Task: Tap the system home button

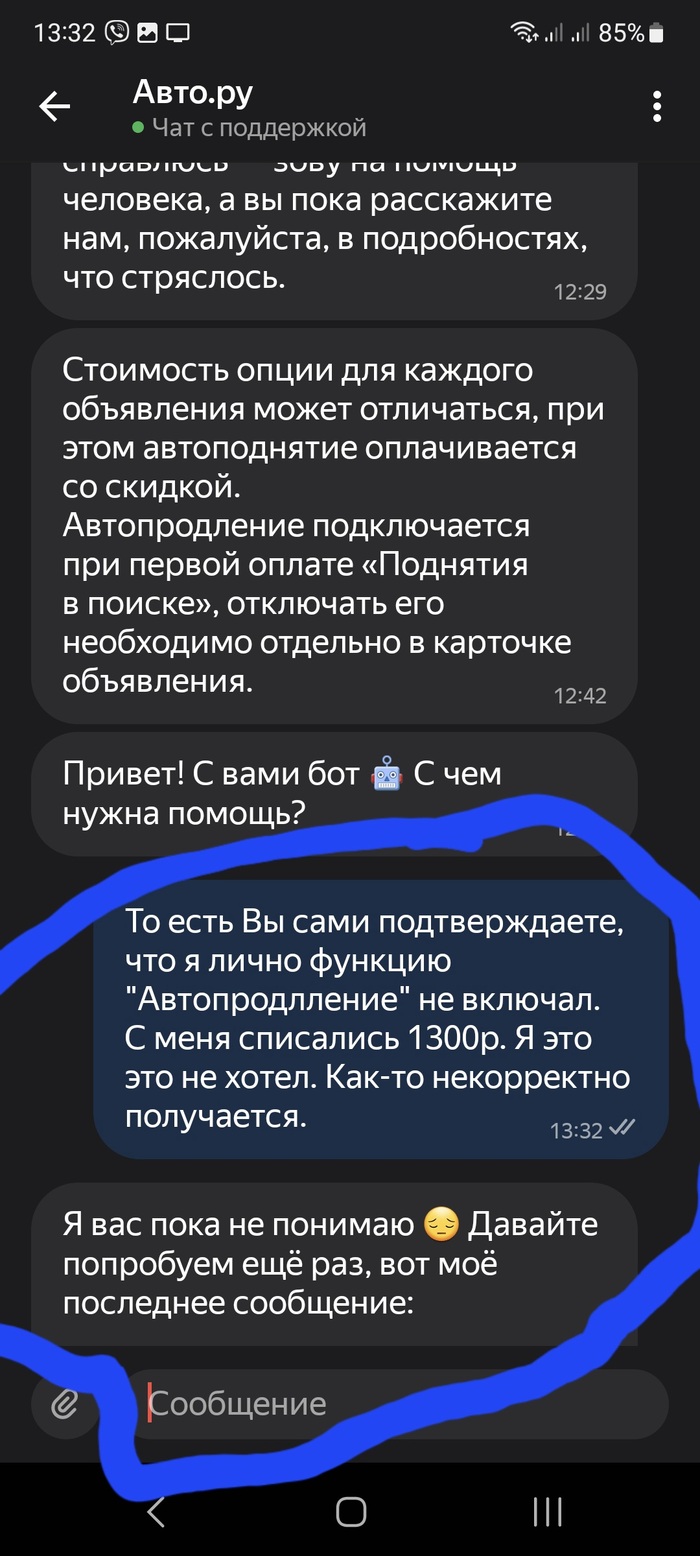Action: click(350, 1511)
